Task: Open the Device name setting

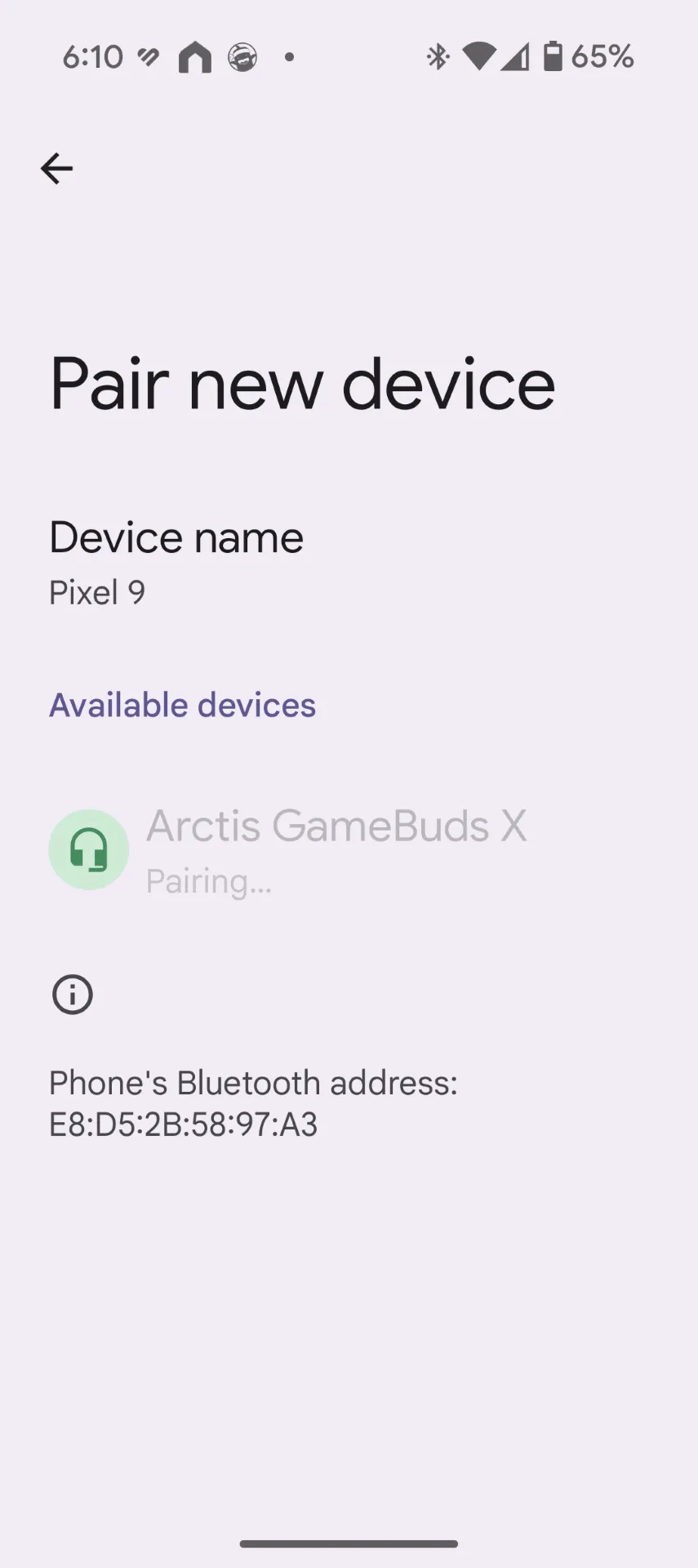Action: (349, 563)
